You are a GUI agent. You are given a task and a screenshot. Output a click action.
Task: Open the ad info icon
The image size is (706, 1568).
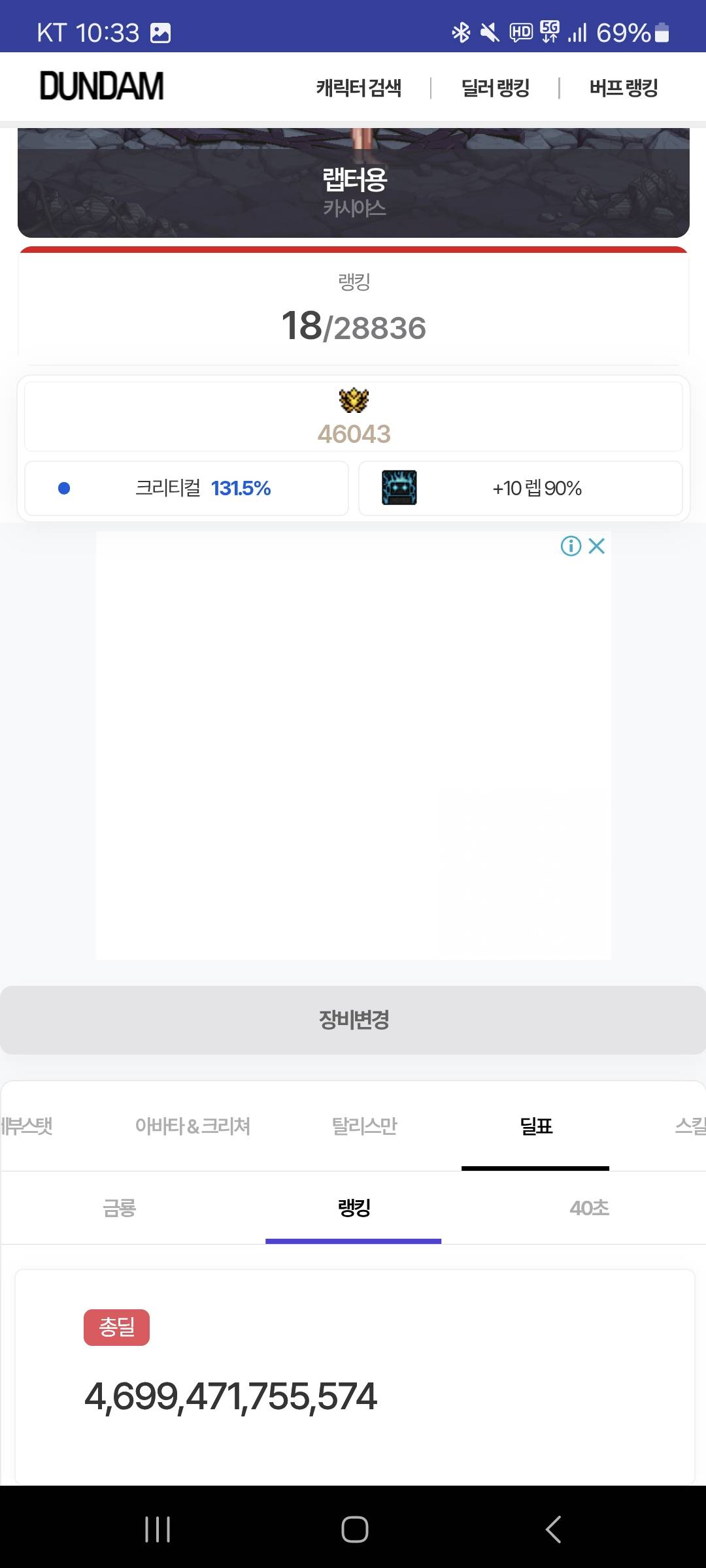(571, 546)
